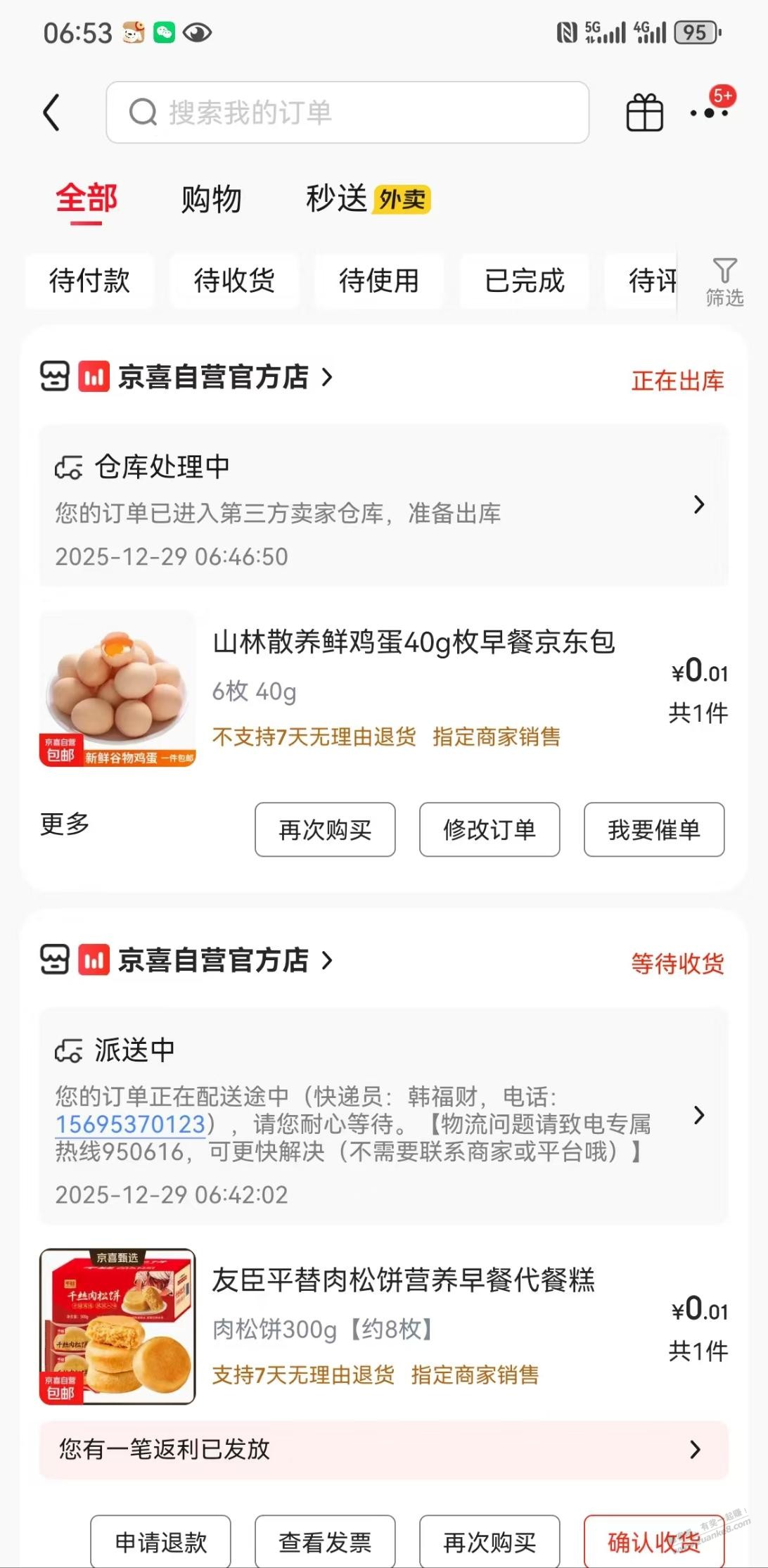Call courier number 15695370123

click(x=131, y=1125)
